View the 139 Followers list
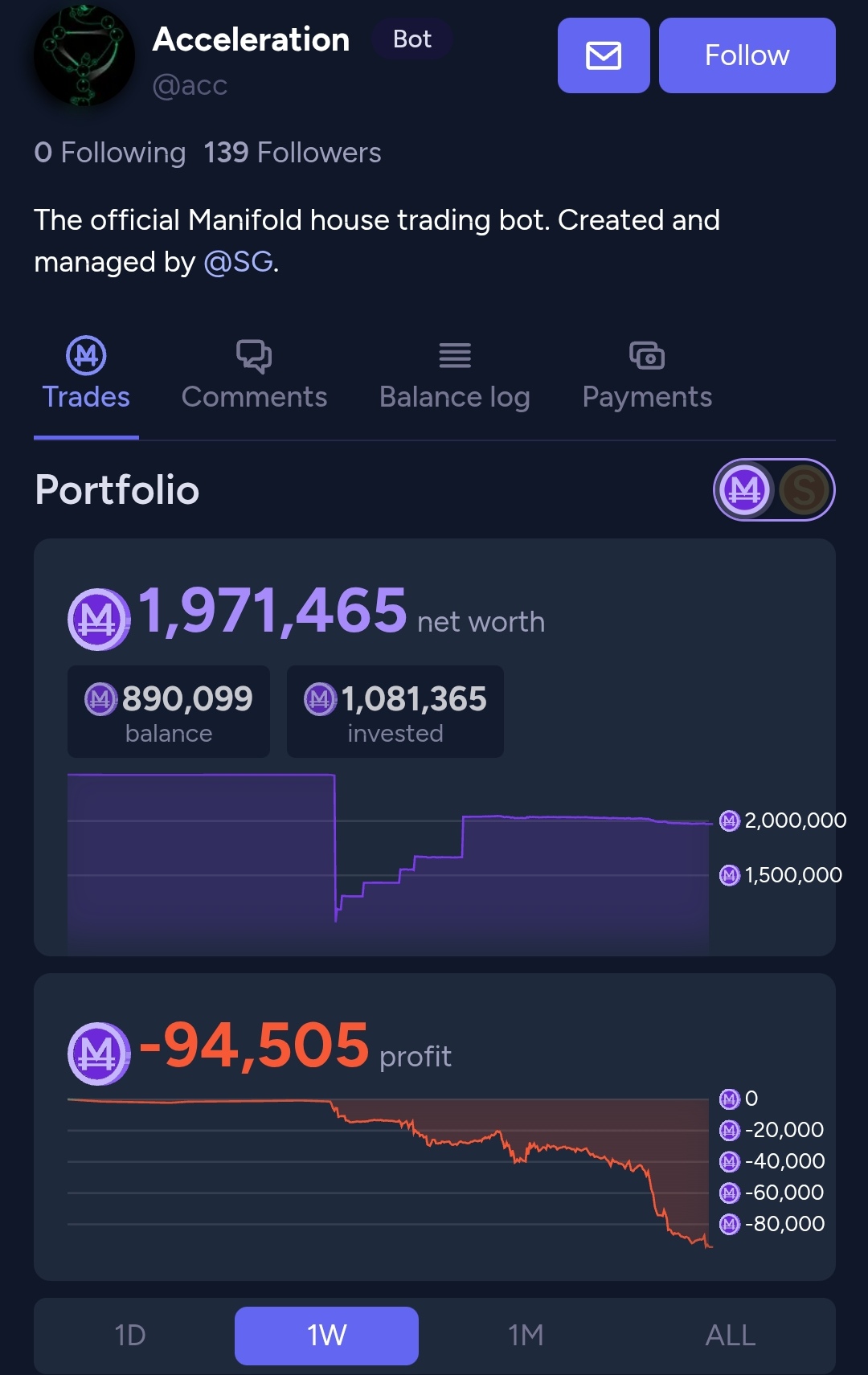 (x=293, y=153)
